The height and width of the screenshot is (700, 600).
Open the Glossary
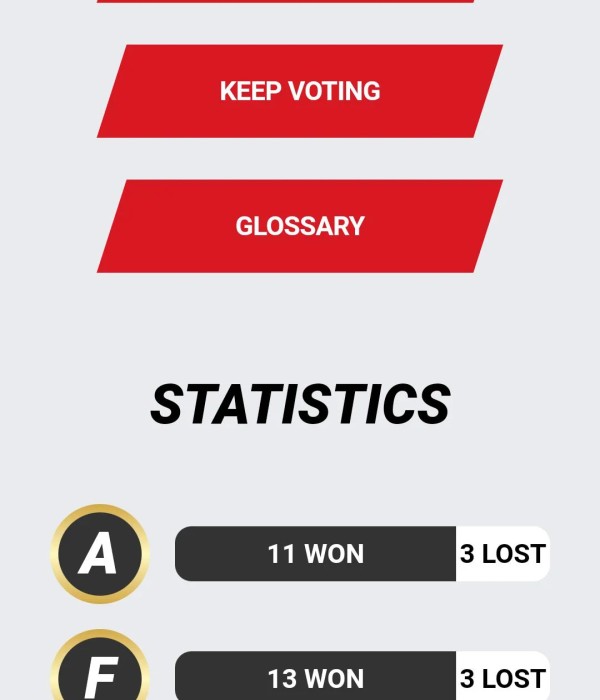(x=300, y=226)
